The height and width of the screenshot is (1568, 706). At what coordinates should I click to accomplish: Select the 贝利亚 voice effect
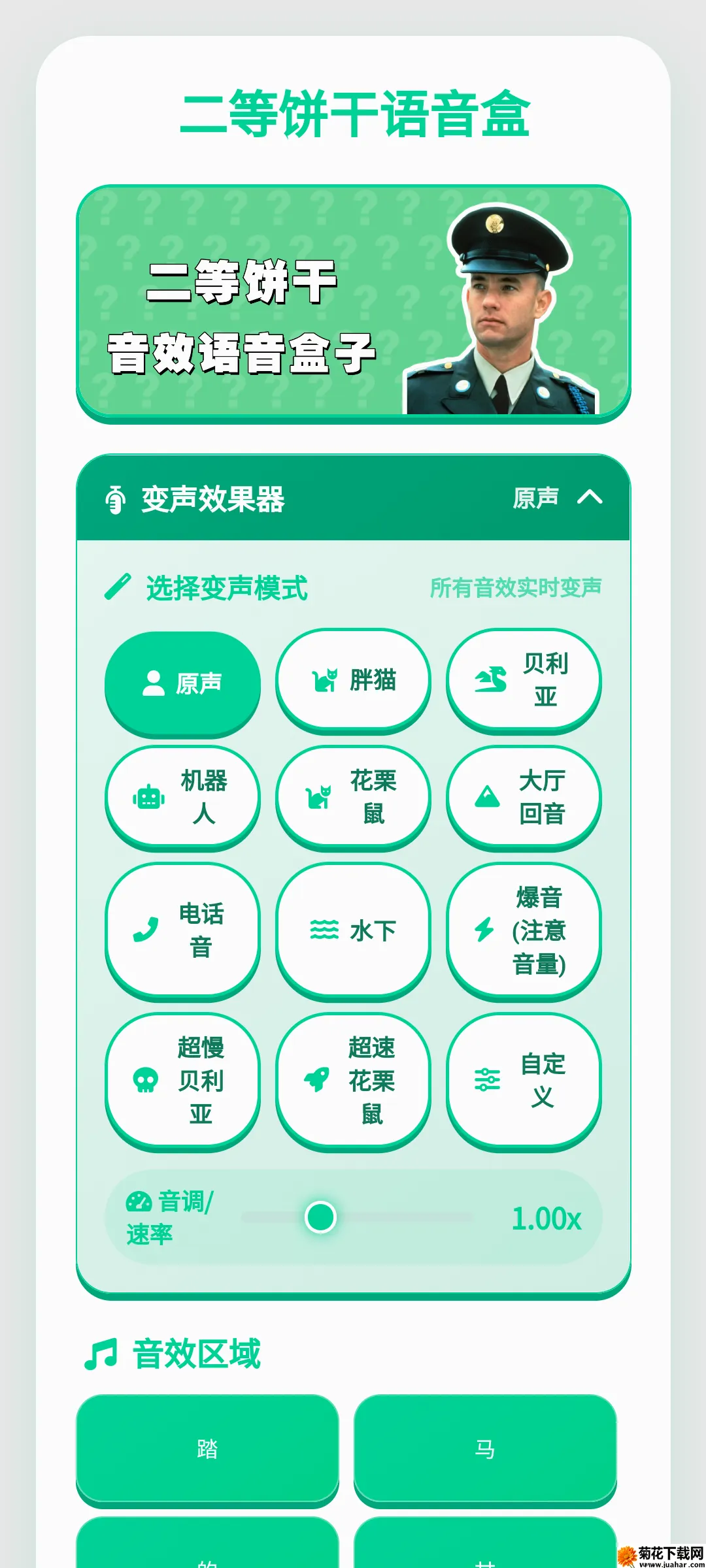524,680
